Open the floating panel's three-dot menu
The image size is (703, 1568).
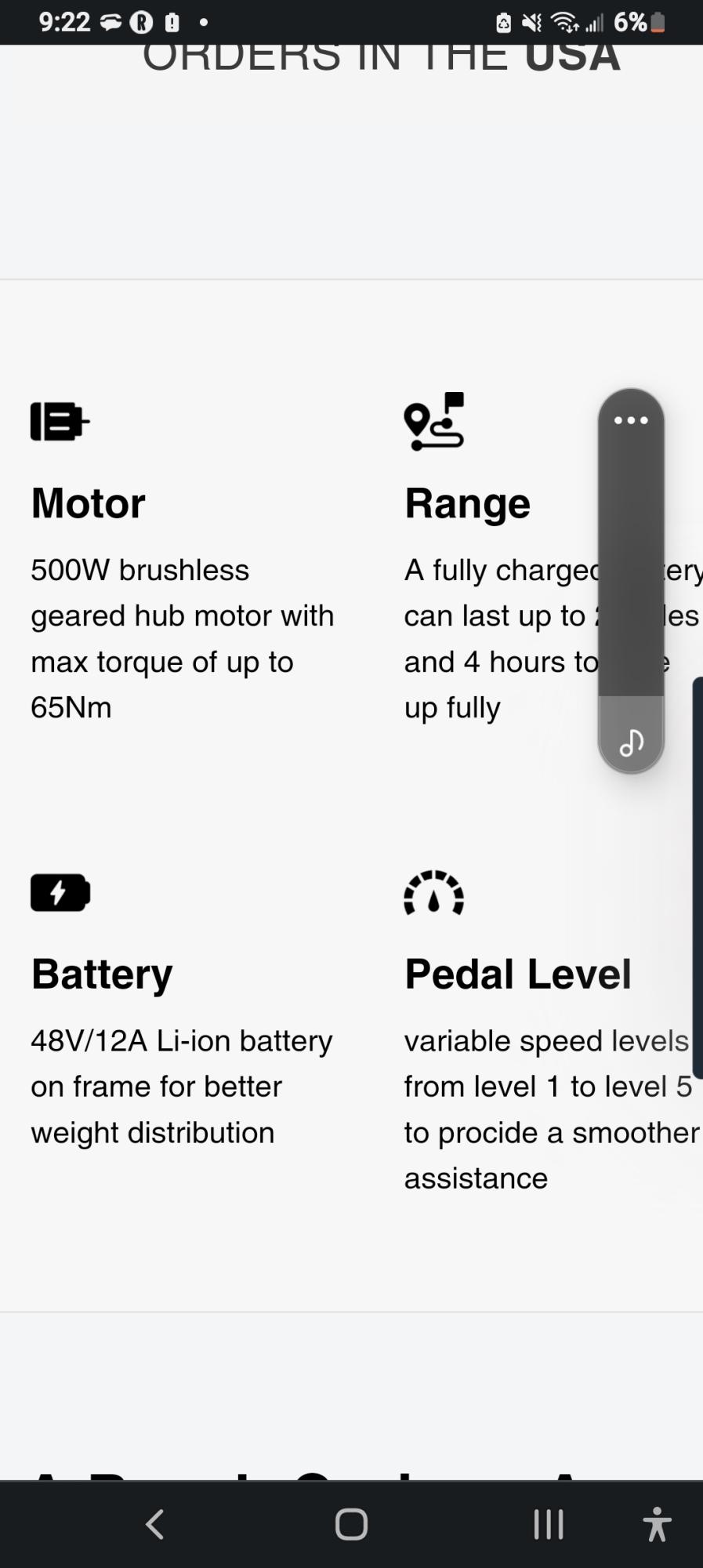tap(631, 420)
